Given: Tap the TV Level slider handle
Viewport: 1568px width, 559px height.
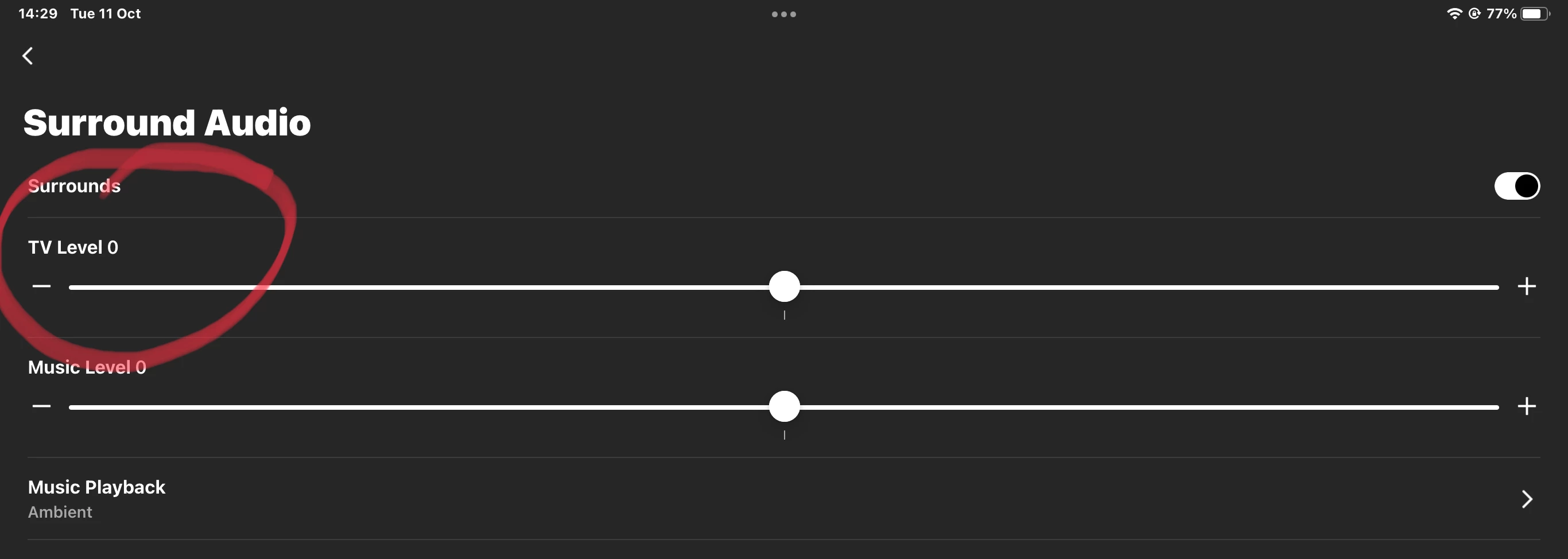Looking at the screenshot, I should [784, 286].
